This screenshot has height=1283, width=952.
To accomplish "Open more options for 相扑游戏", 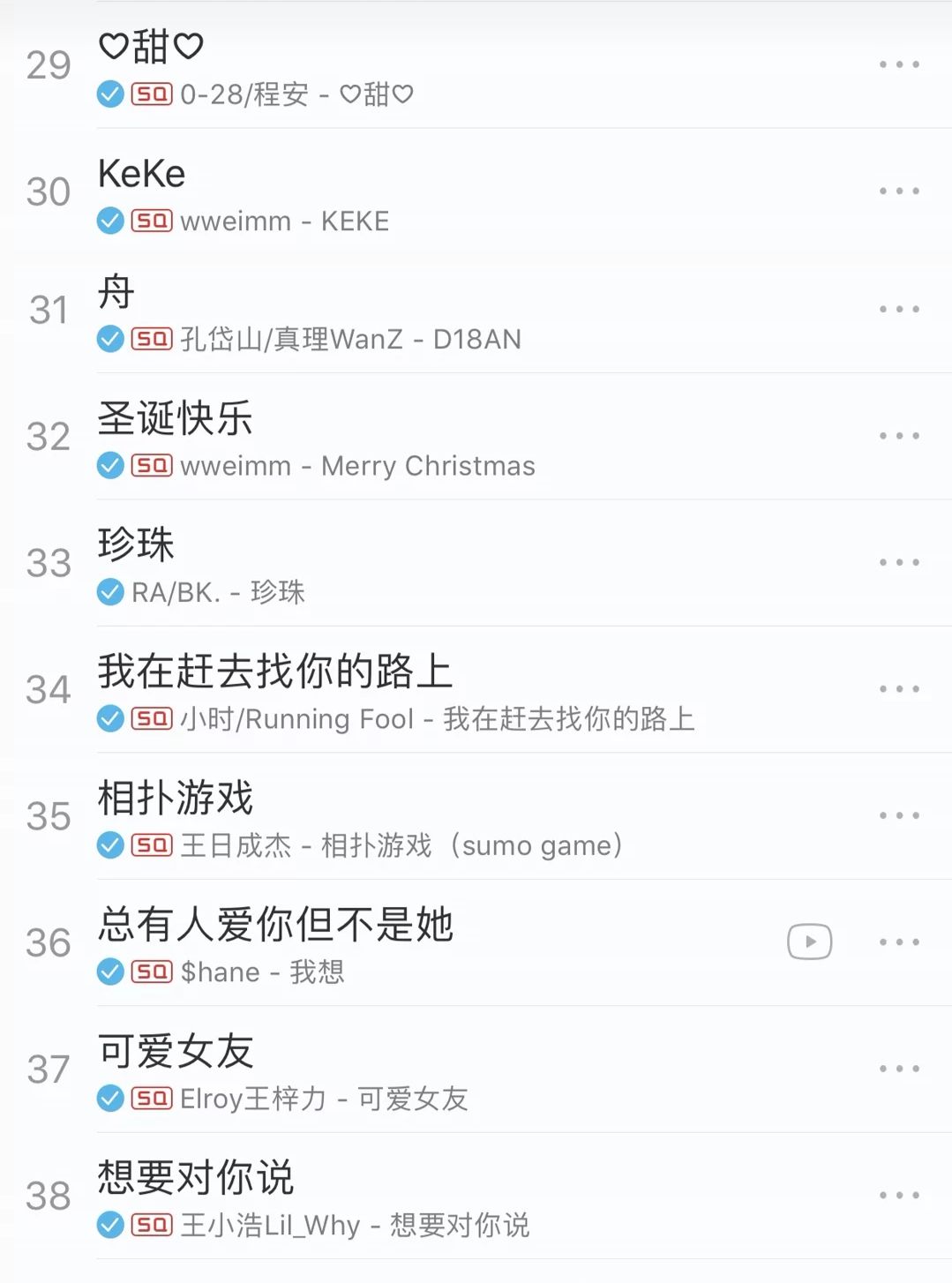I will click(x=899, y=815).
